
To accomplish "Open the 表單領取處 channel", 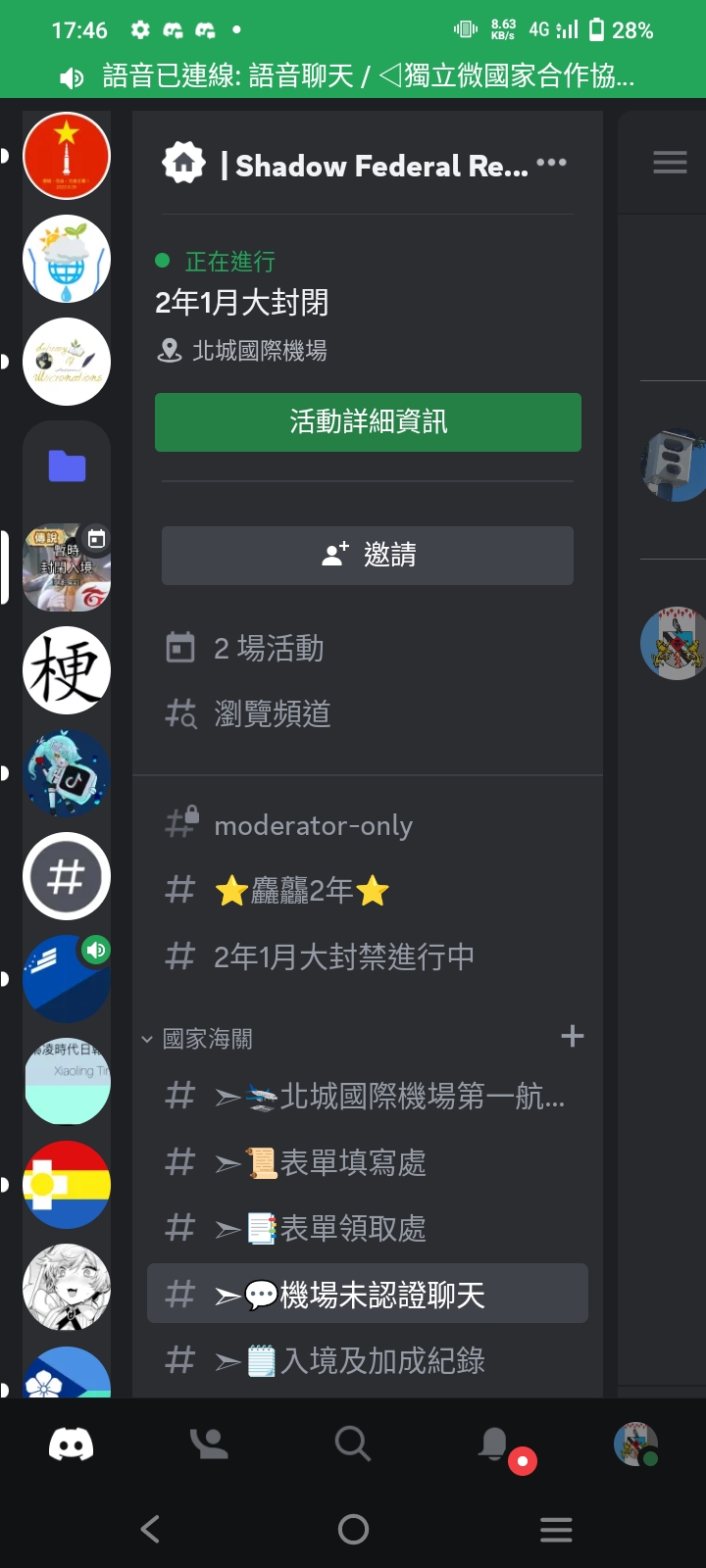I will (368, 1229).
